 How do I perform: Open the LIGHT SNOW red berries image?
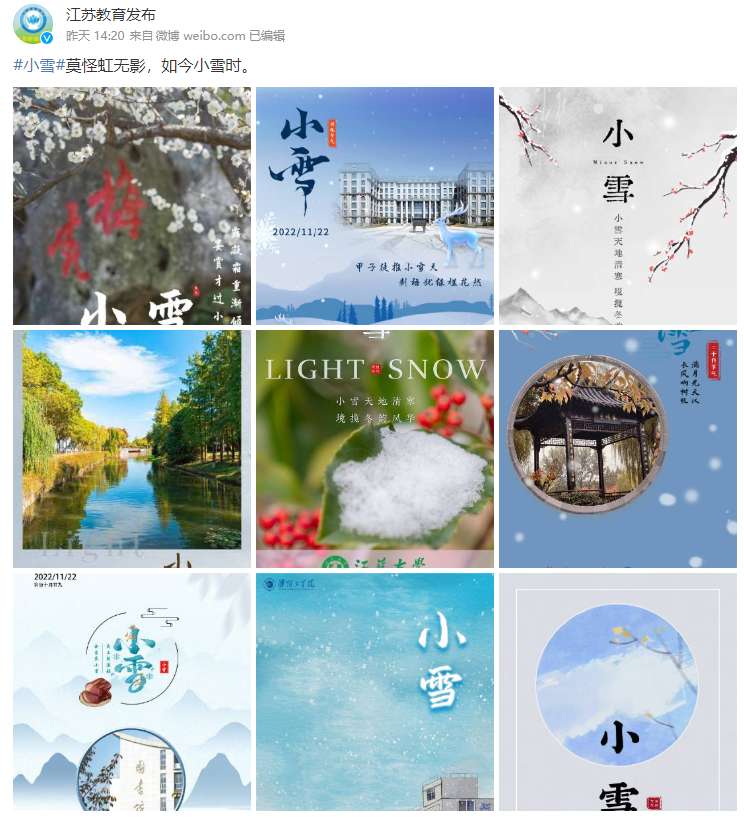click(x=375, y=448)
